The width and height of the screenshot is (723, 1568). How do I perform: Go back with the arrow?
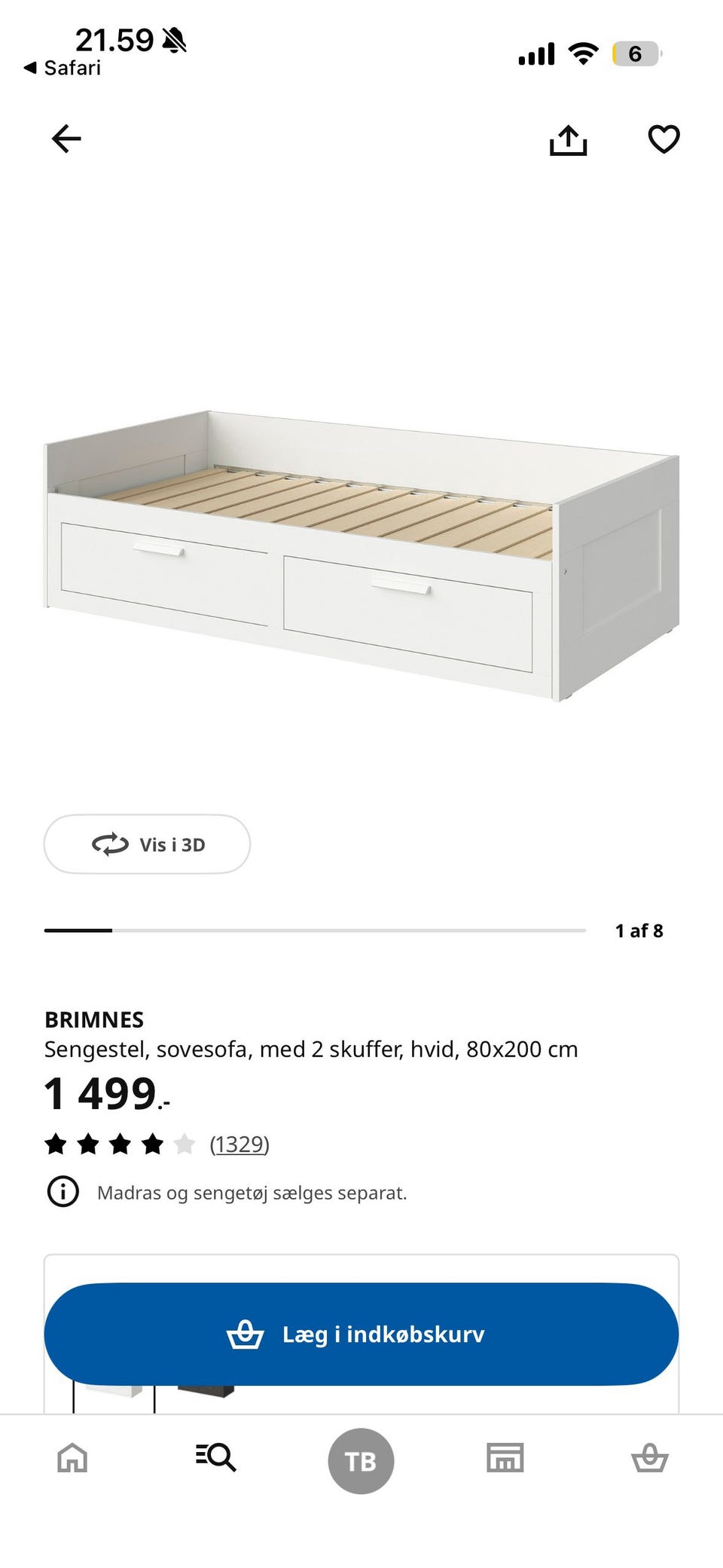coord(66,139)
